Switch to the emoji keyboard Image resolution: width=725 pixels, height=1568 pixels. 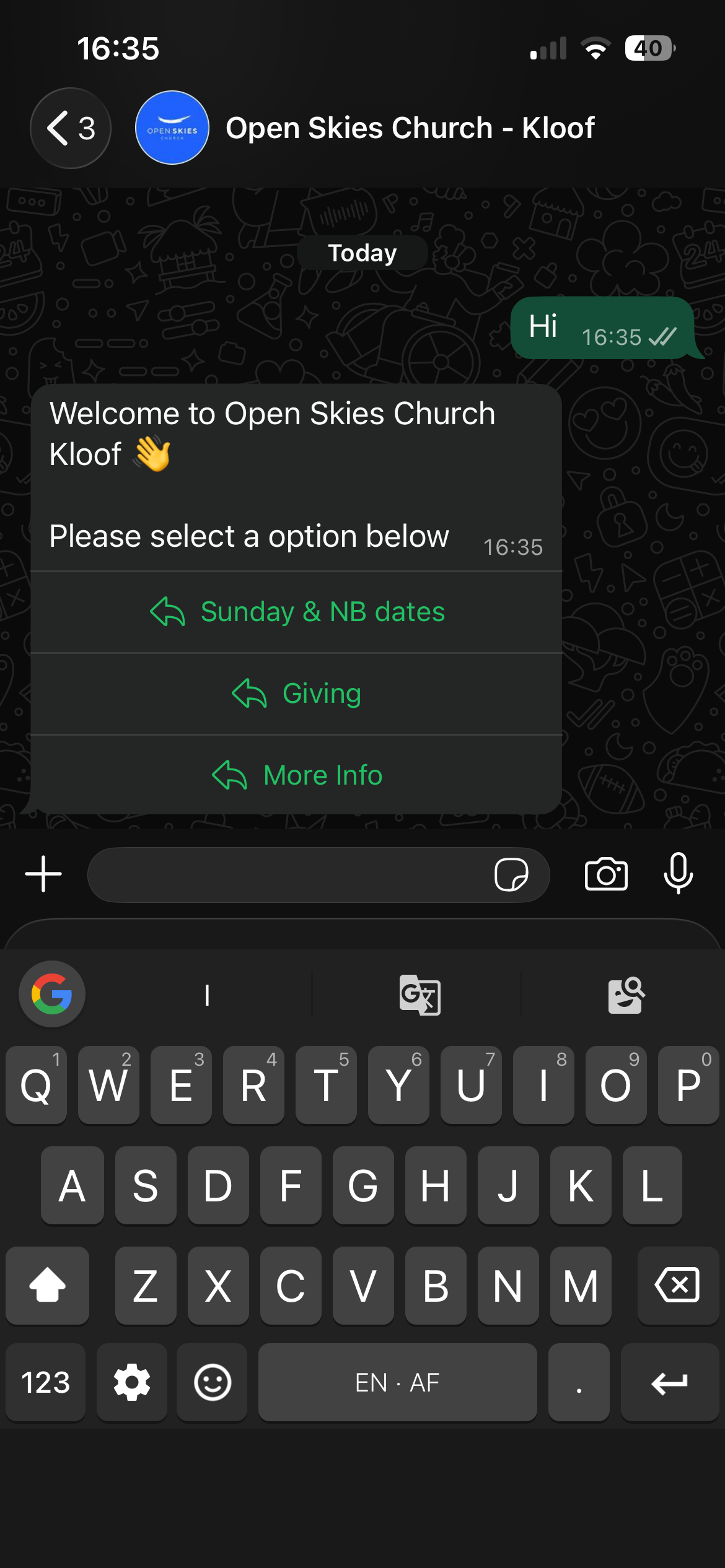(x=213, y=1382)
